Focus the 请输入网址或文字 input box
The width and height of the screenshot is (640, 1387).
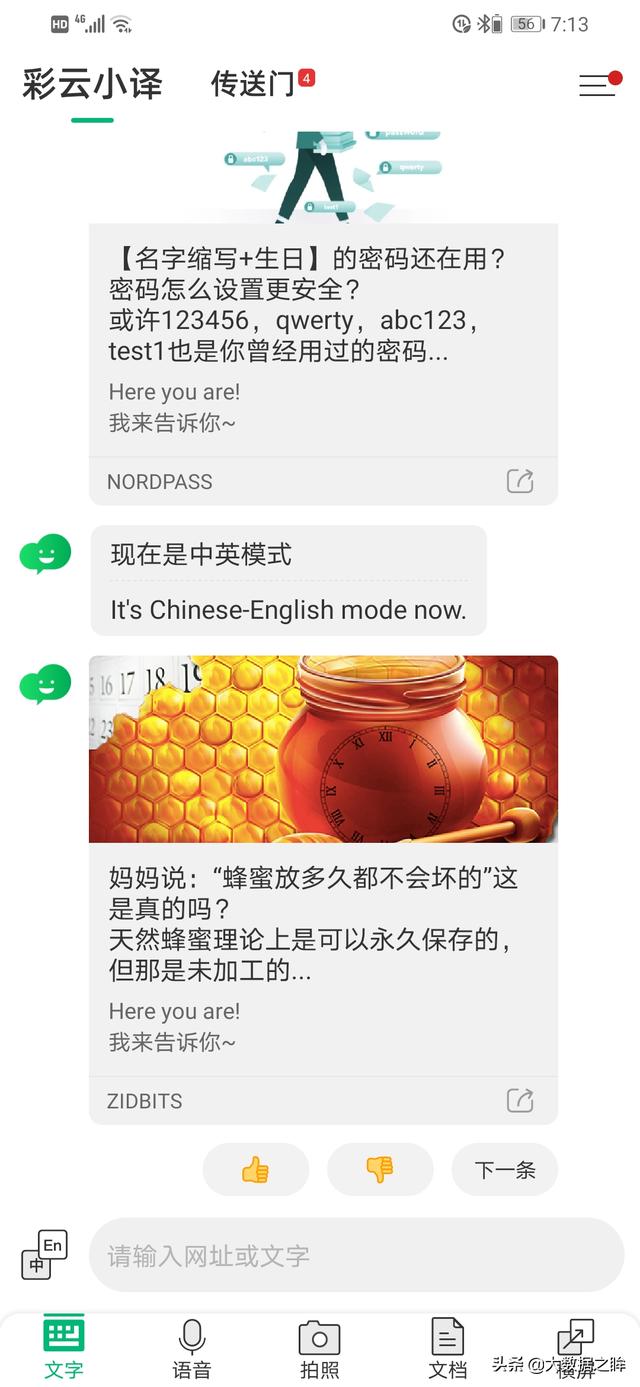tap(356, 1255)
